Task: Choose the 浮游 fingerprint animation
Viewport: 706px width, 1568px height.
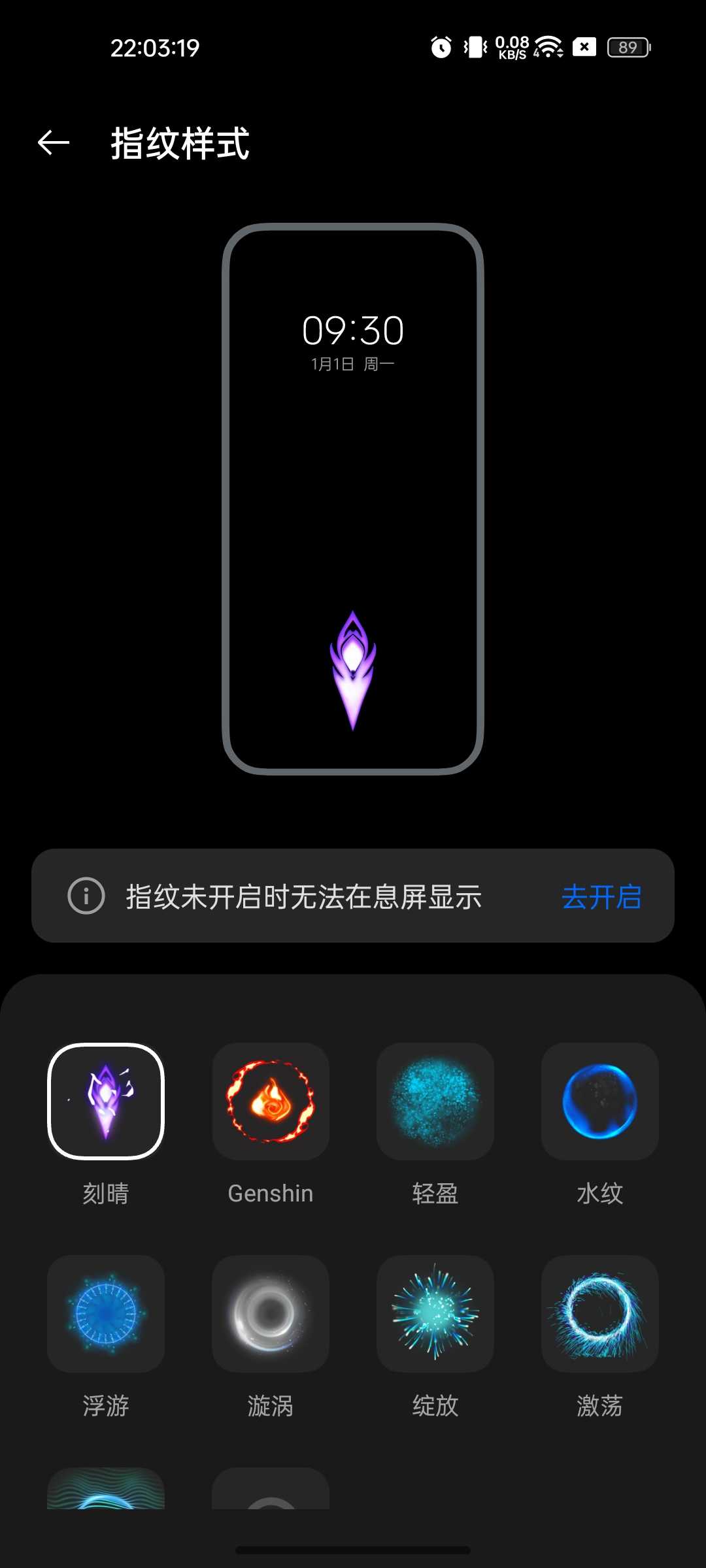Action: tap(106, 1313)
